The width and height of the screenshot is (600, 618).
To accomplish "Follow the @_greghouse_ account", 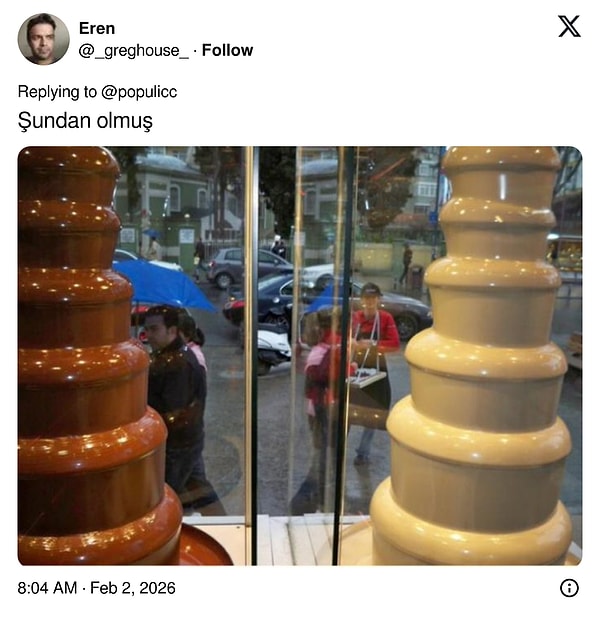I will coord(227,50).
